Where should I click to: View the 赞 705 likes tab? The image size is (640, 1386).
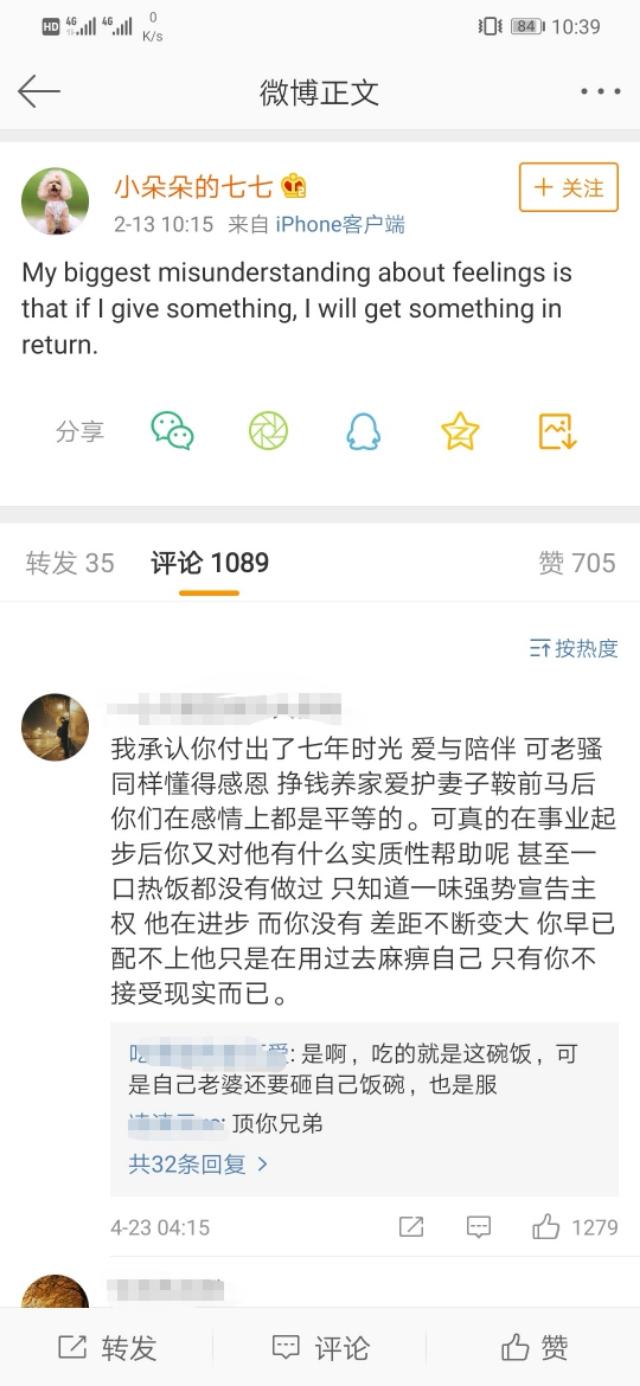tap(577, 563)
